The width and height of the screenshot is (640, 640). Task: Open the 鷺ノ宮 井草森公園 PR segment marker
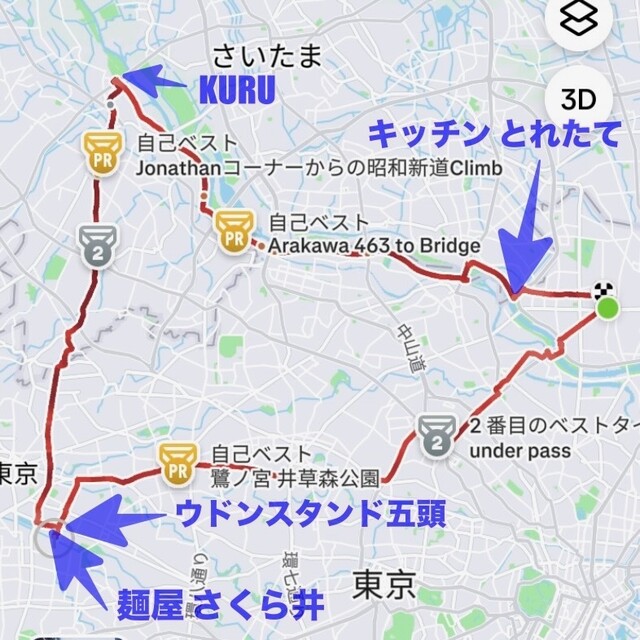pyautogui.click(x=176, y=464)
